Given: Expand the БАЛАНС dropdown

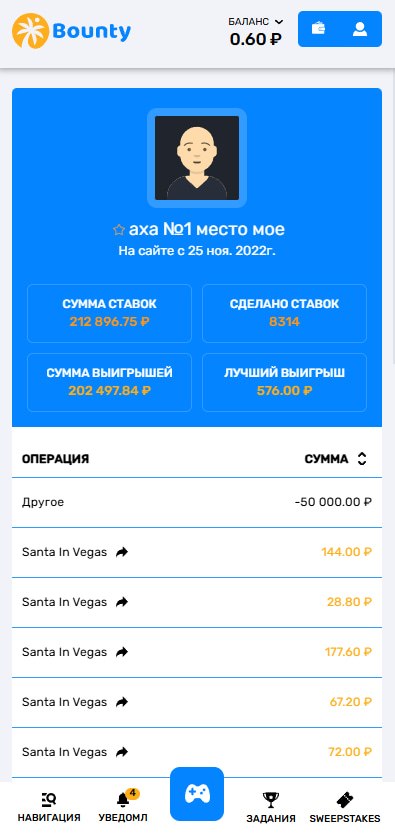Looking at the screenshot, I should (255, 22).
